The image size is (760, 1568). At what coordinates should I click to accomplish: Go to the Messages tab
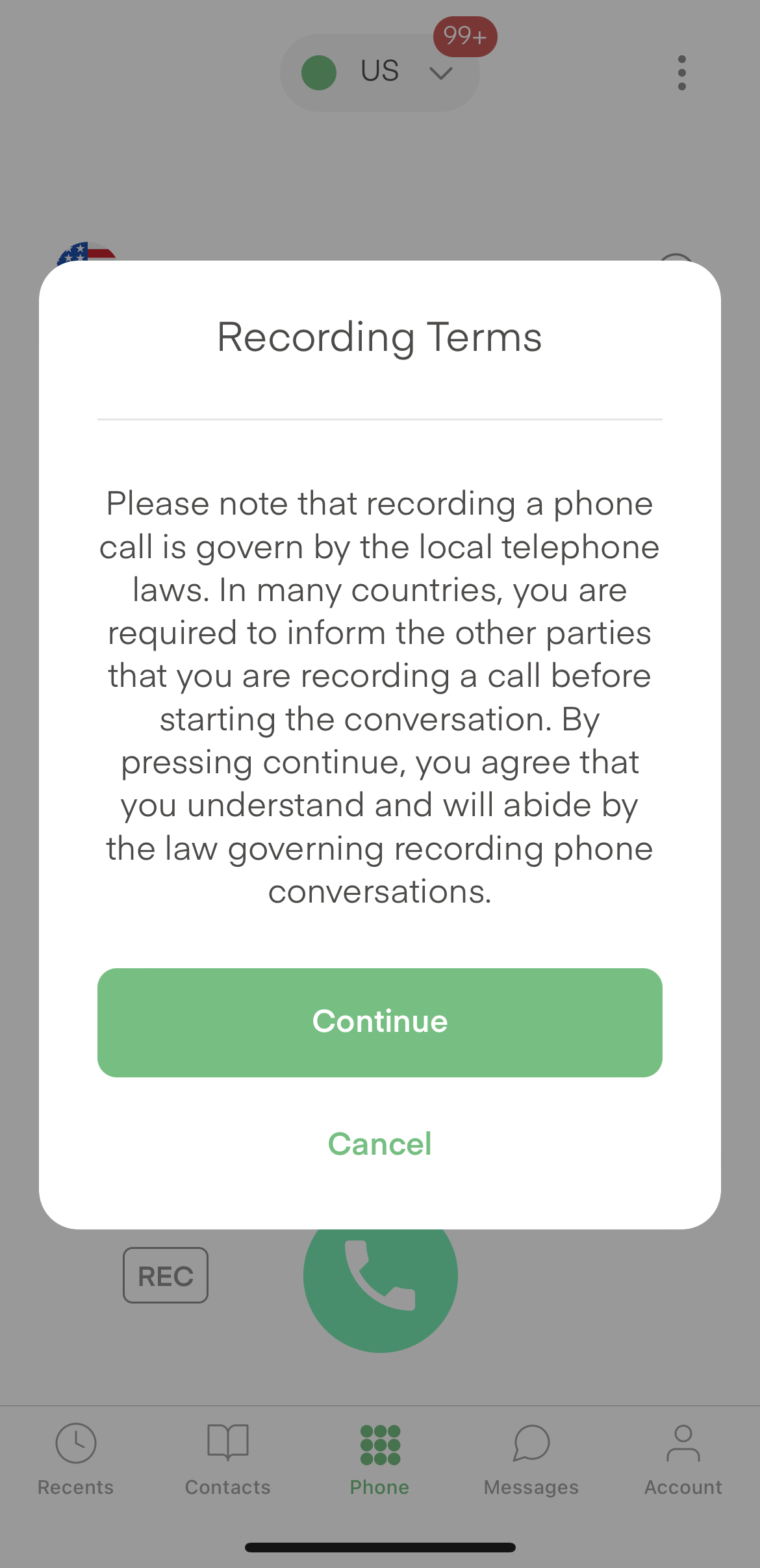[x=531, y=1458]
